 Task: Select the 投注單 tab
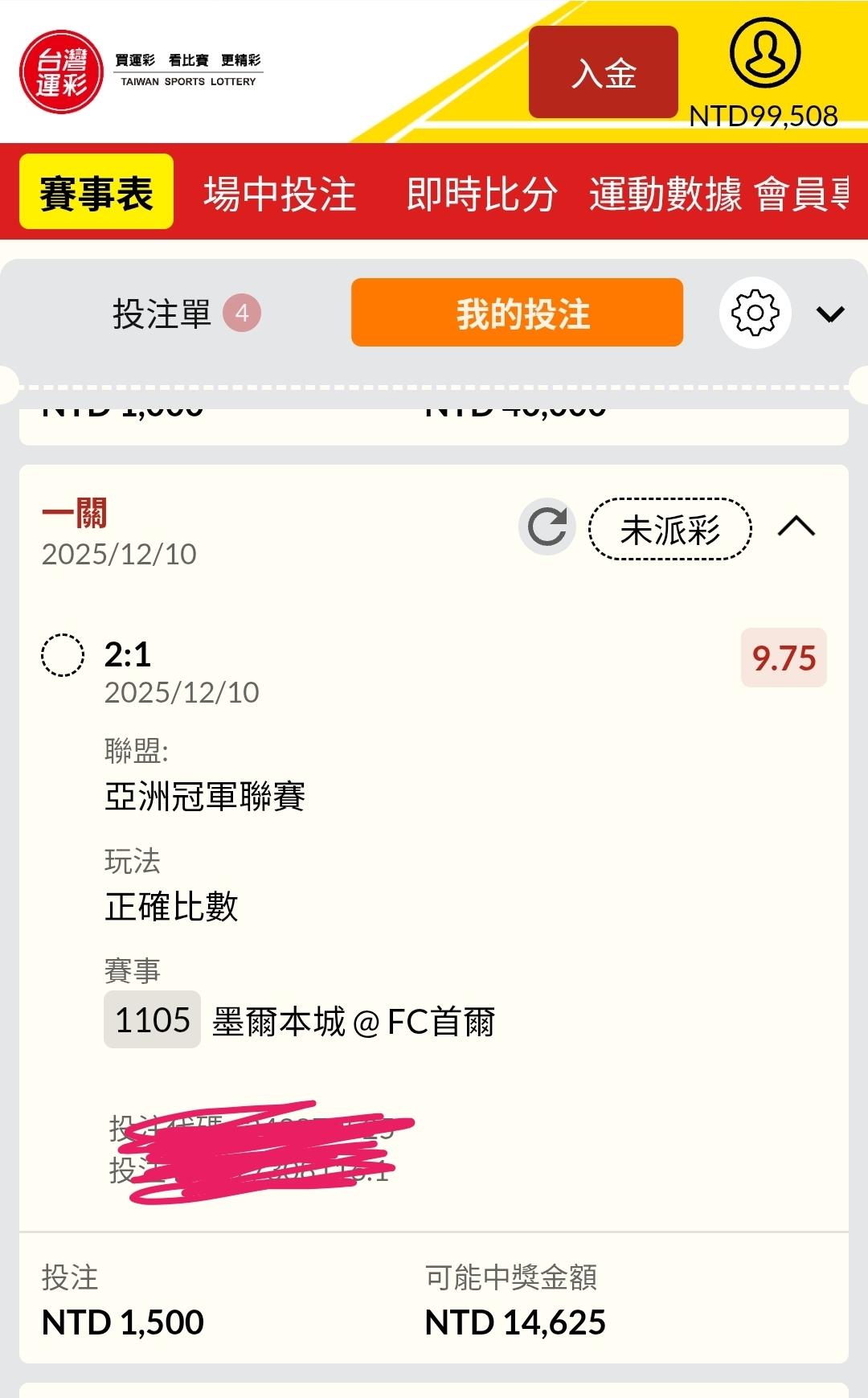coord(186,313)
